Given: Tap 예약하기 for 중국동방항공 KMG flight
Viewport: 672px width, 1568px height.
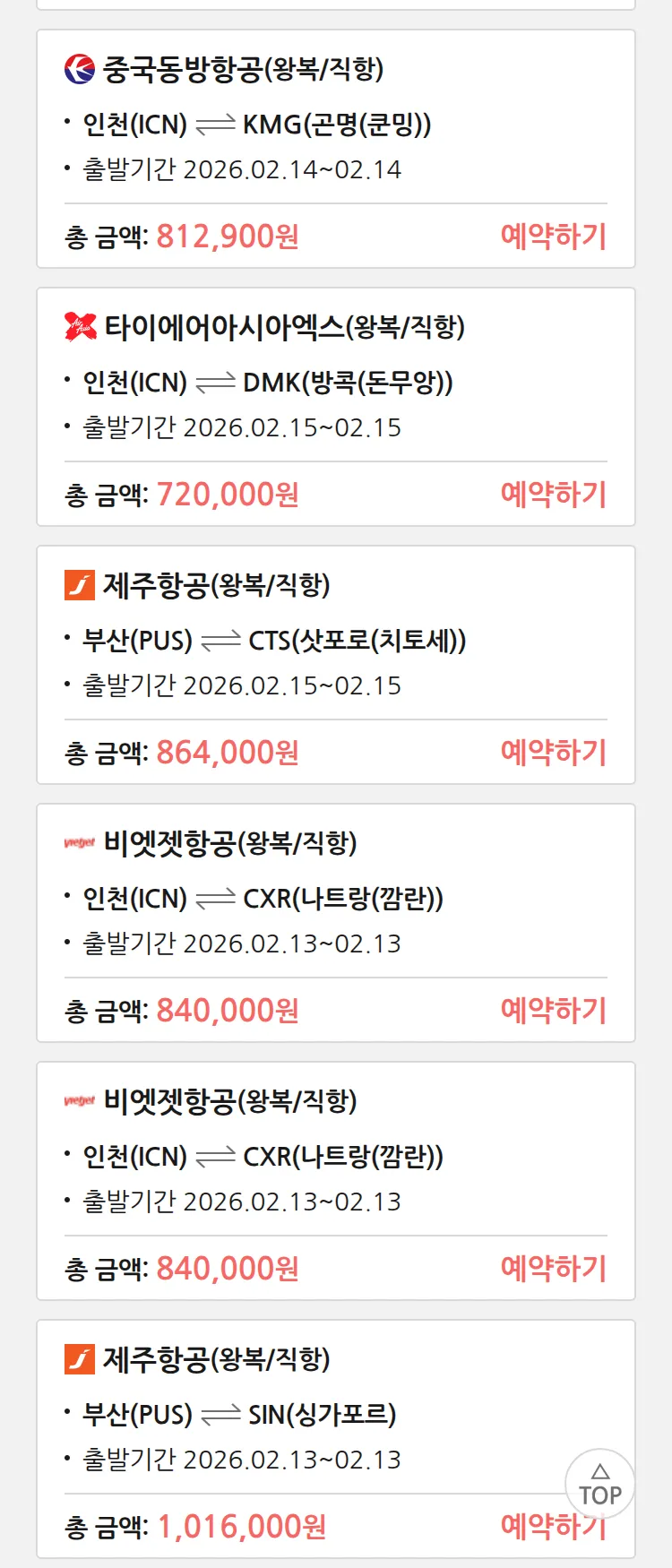Looking at the screenshot, I should click(553, 237).
